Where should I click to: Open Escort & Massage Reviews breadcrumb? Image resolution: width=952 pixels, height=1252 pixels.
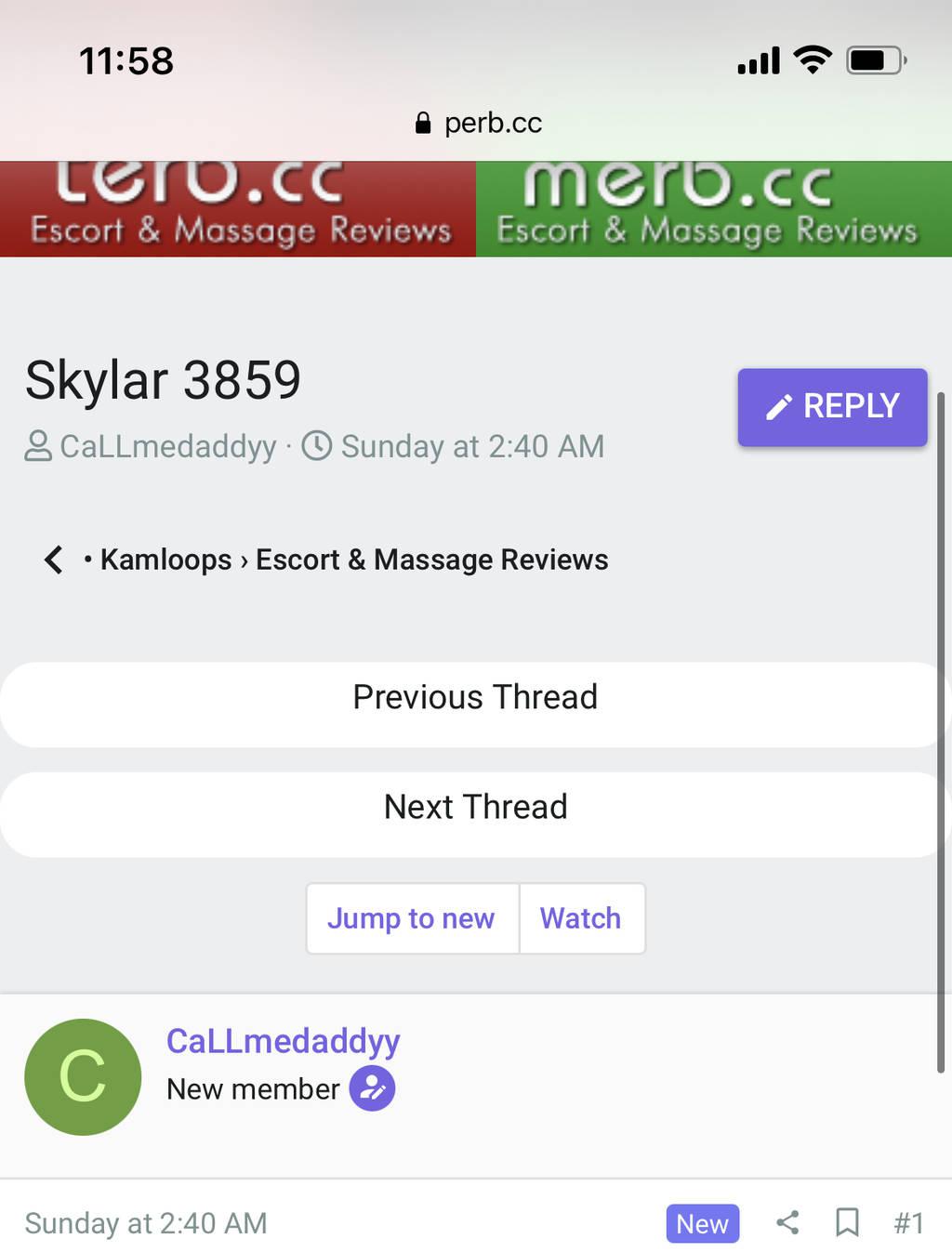coord(431,560)
